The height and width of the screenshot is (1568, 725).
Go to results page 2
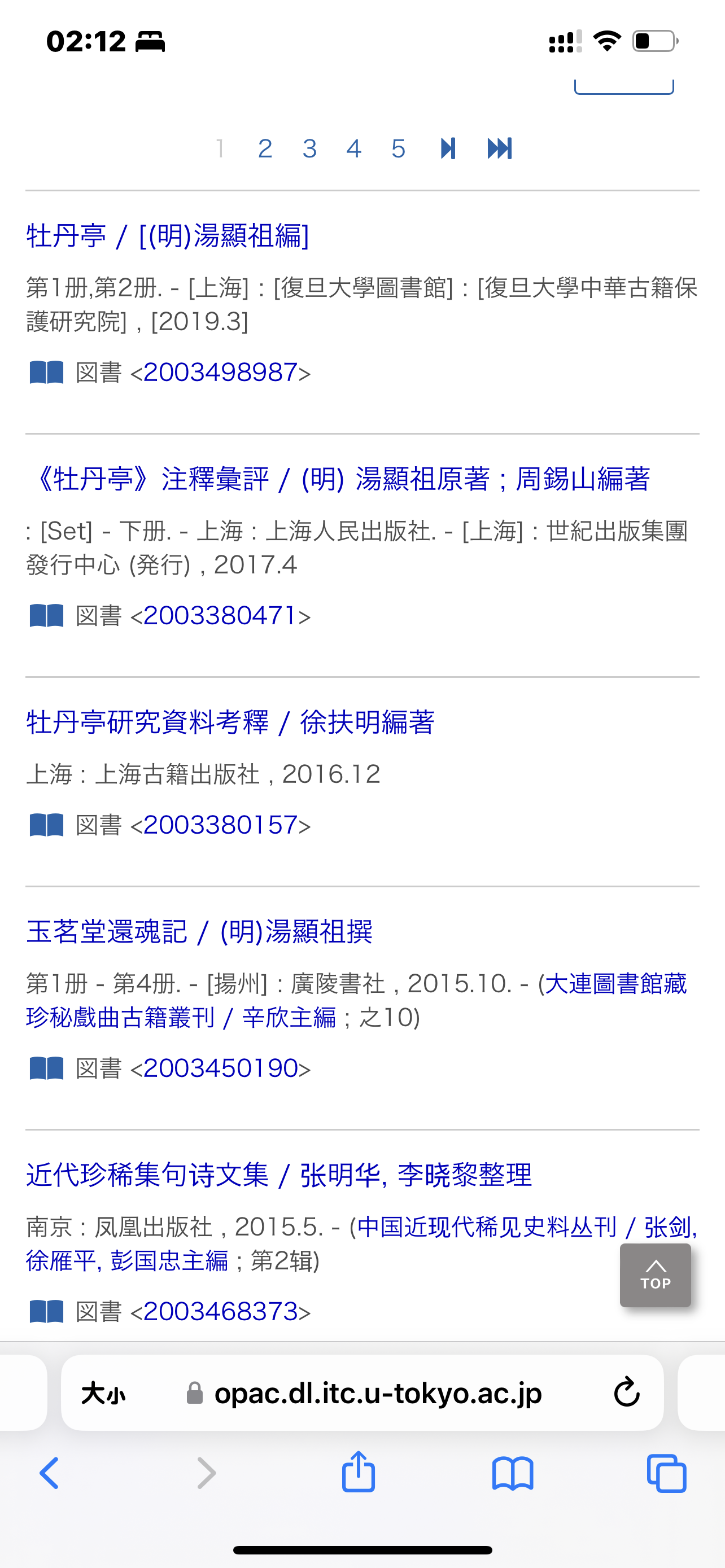click(x=265, y=148)
